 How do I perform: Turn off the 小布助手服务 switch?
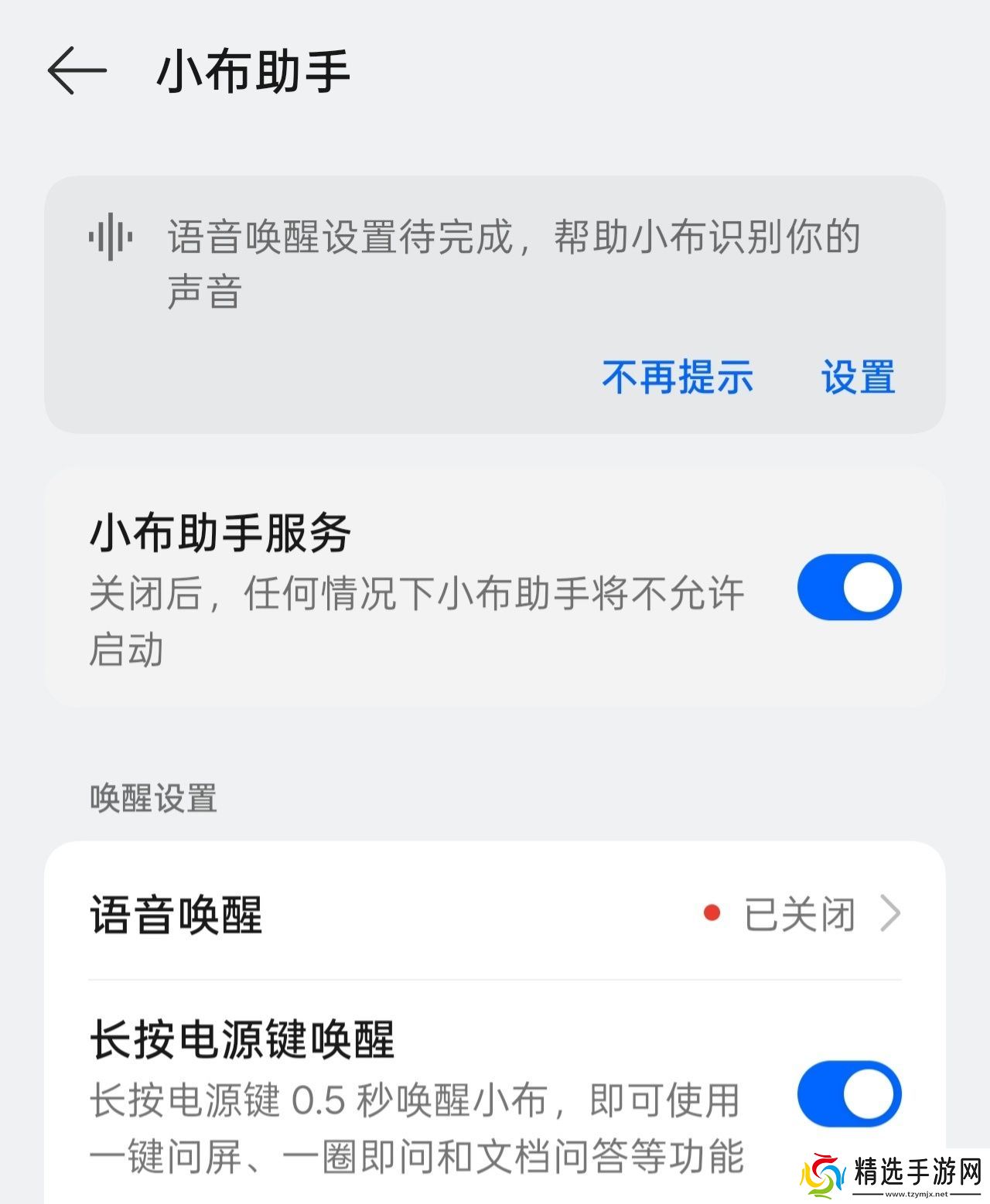(848, 587)
